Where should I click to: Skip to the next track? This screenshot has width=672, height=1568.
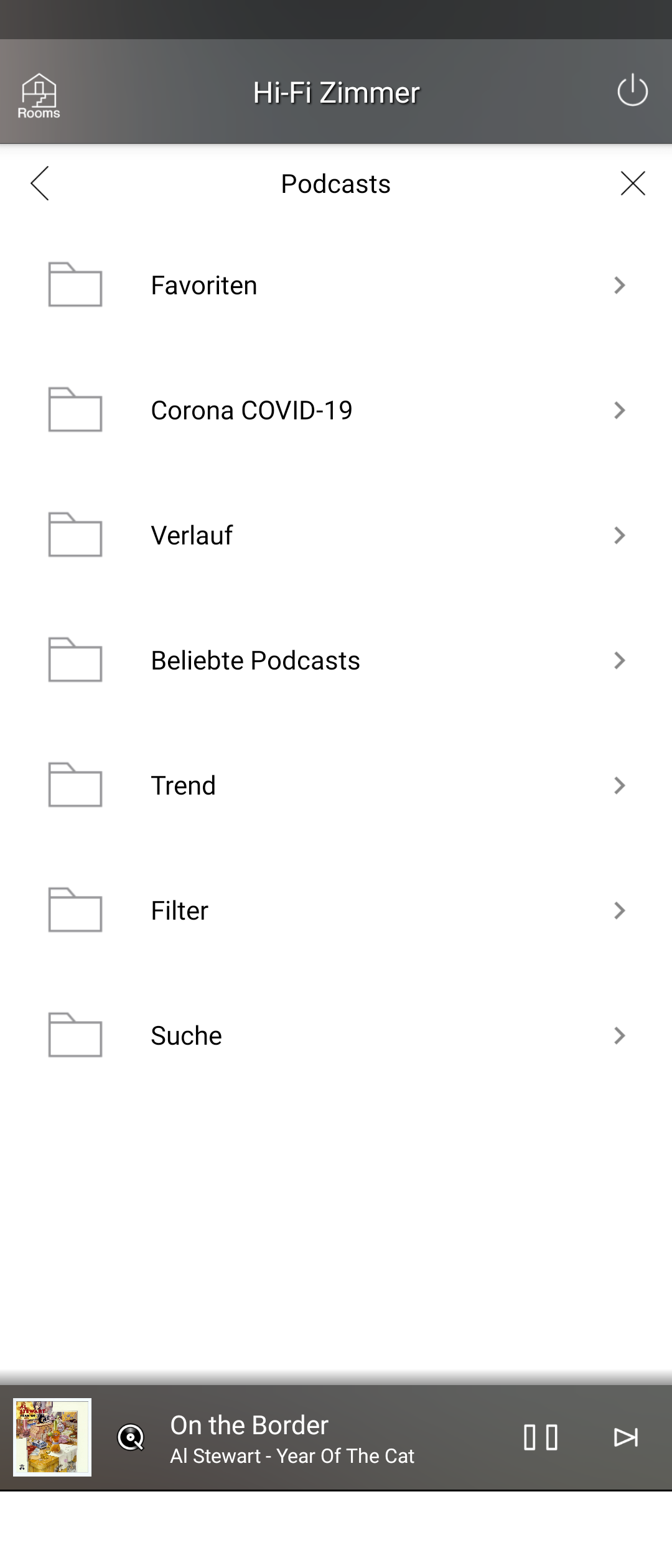click(x=625, y=1437)
